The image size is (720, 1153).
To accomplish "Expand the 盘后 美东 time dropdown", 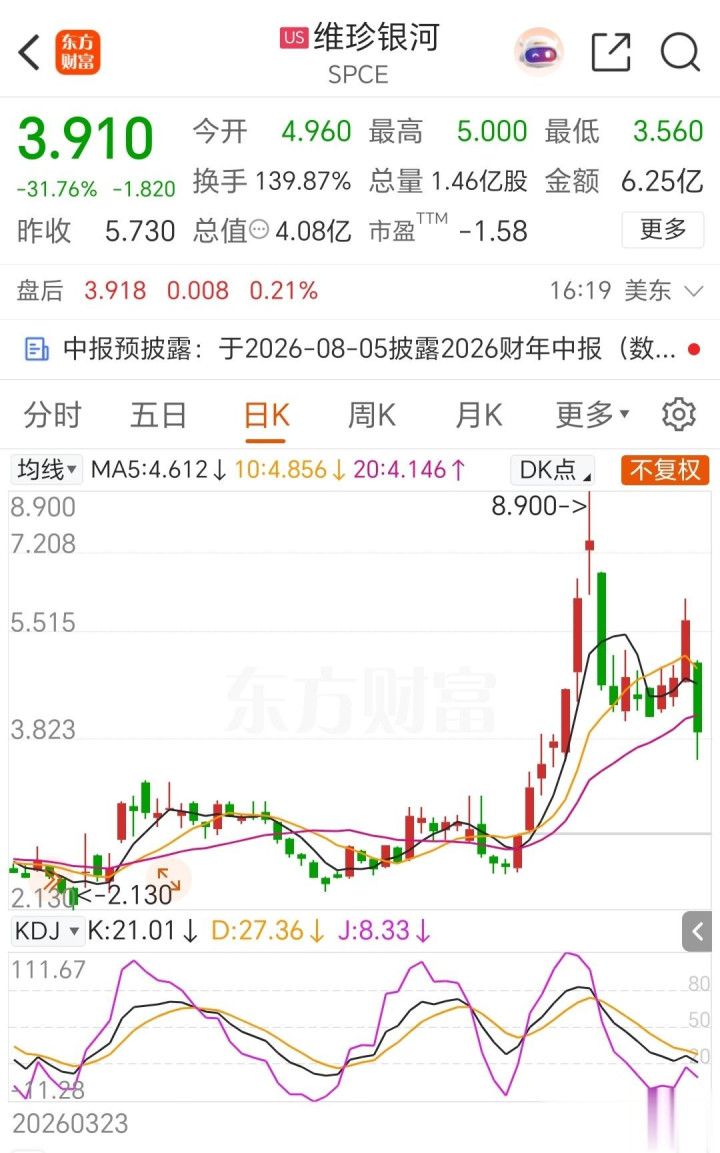I will 694,291.
